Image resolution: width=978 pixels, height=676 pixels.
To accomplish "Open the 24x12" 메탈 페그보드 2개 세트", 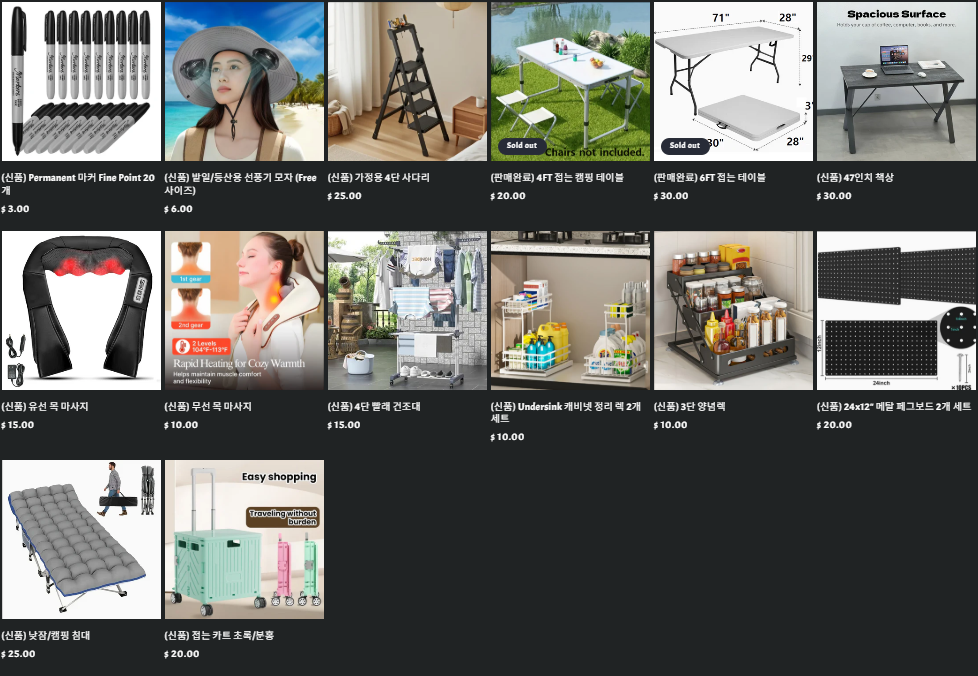I will [896, 311].
